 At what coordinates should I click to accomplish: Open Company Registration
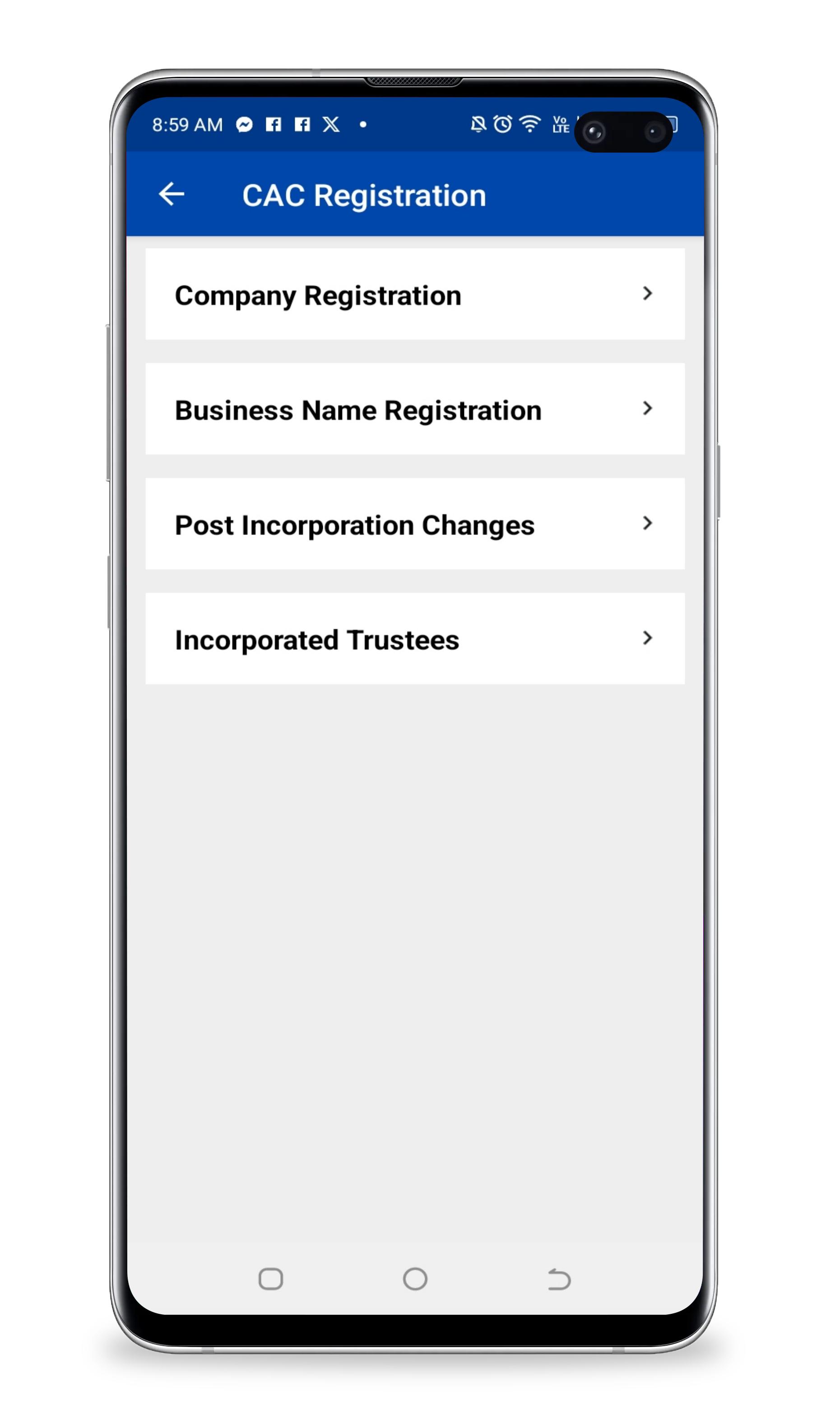tap(415, 294)
